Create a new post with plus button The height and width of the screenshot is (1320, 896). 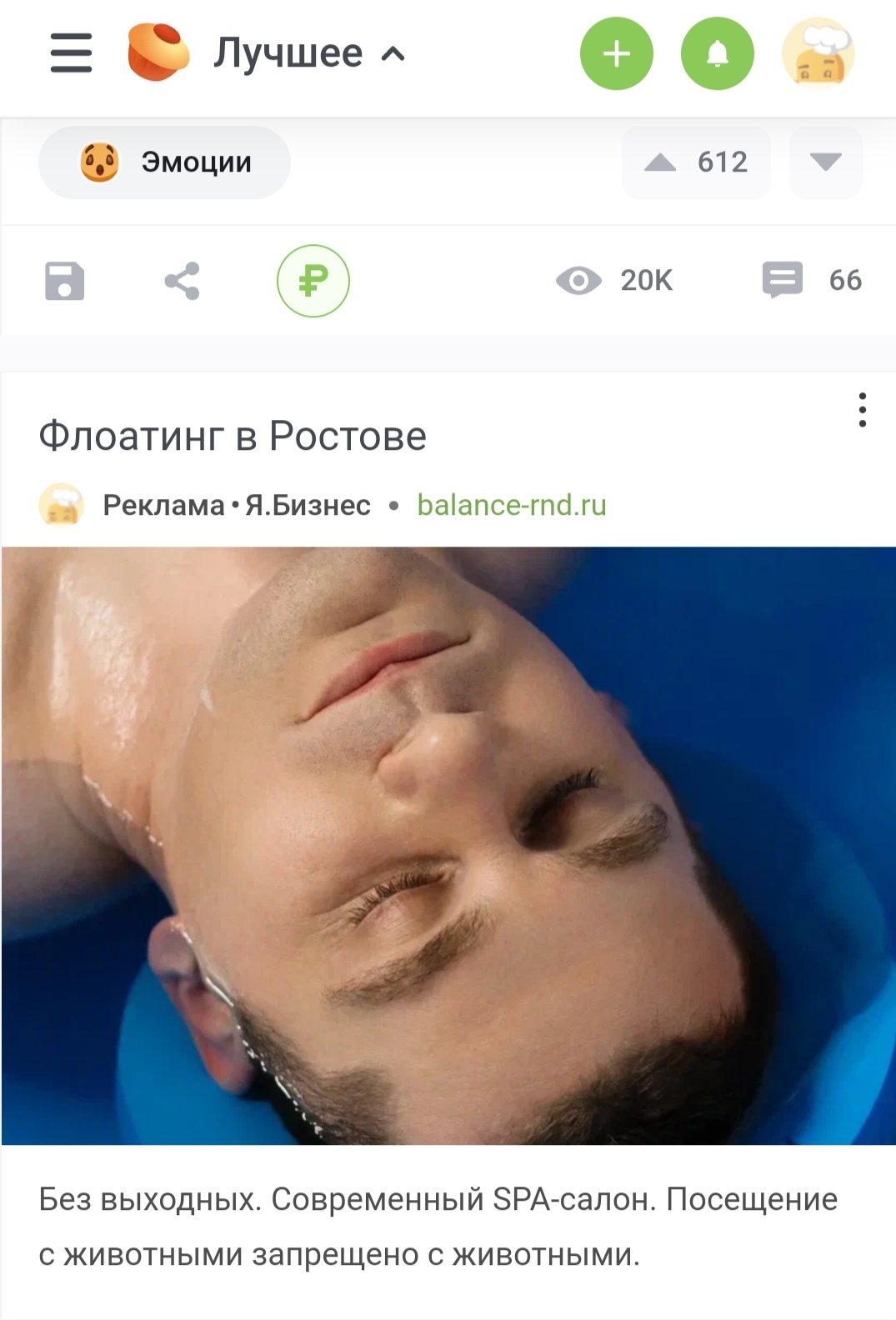(616, 54)
